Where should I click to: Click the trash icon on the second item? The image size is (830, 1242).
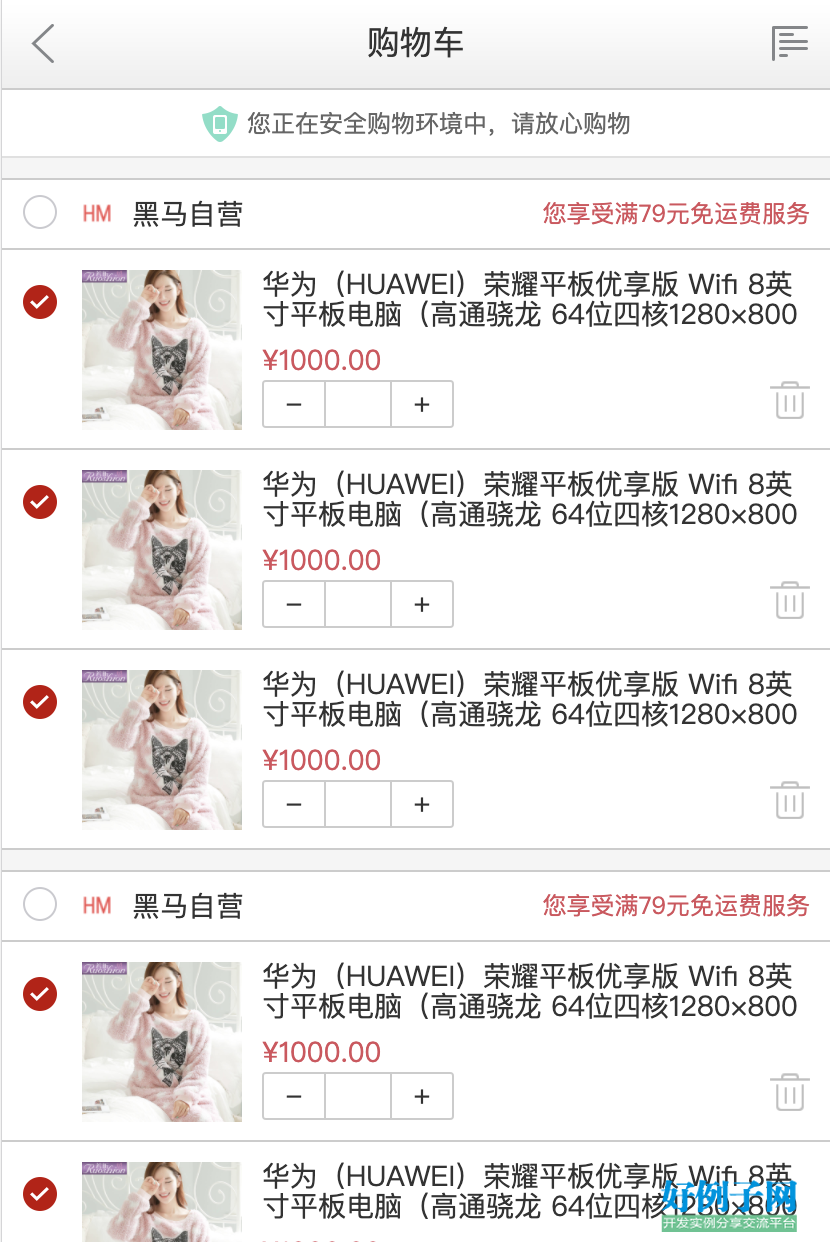pos(790,600)
